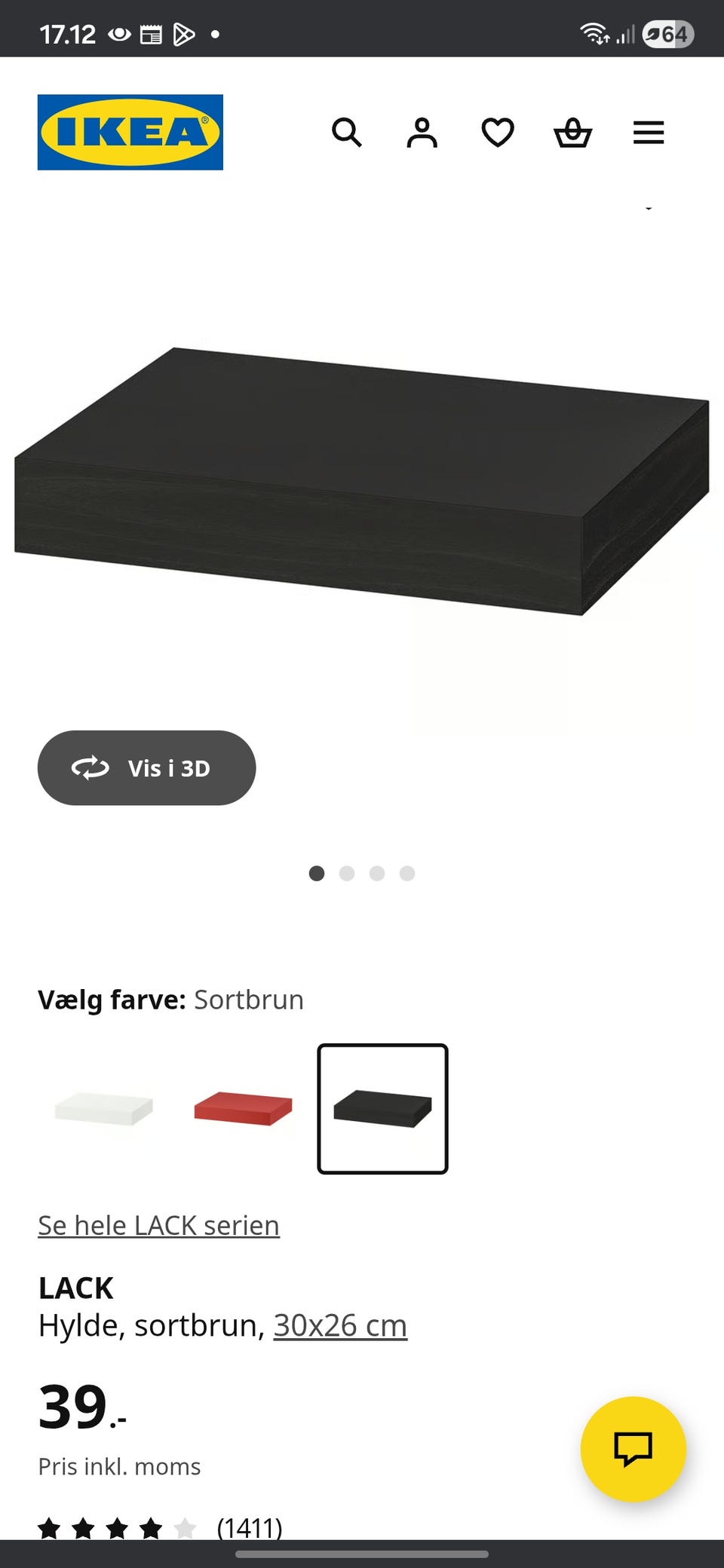Jump to the last image carousel dot
This screenshot has height=1568, width=724.
coord(408,873)
